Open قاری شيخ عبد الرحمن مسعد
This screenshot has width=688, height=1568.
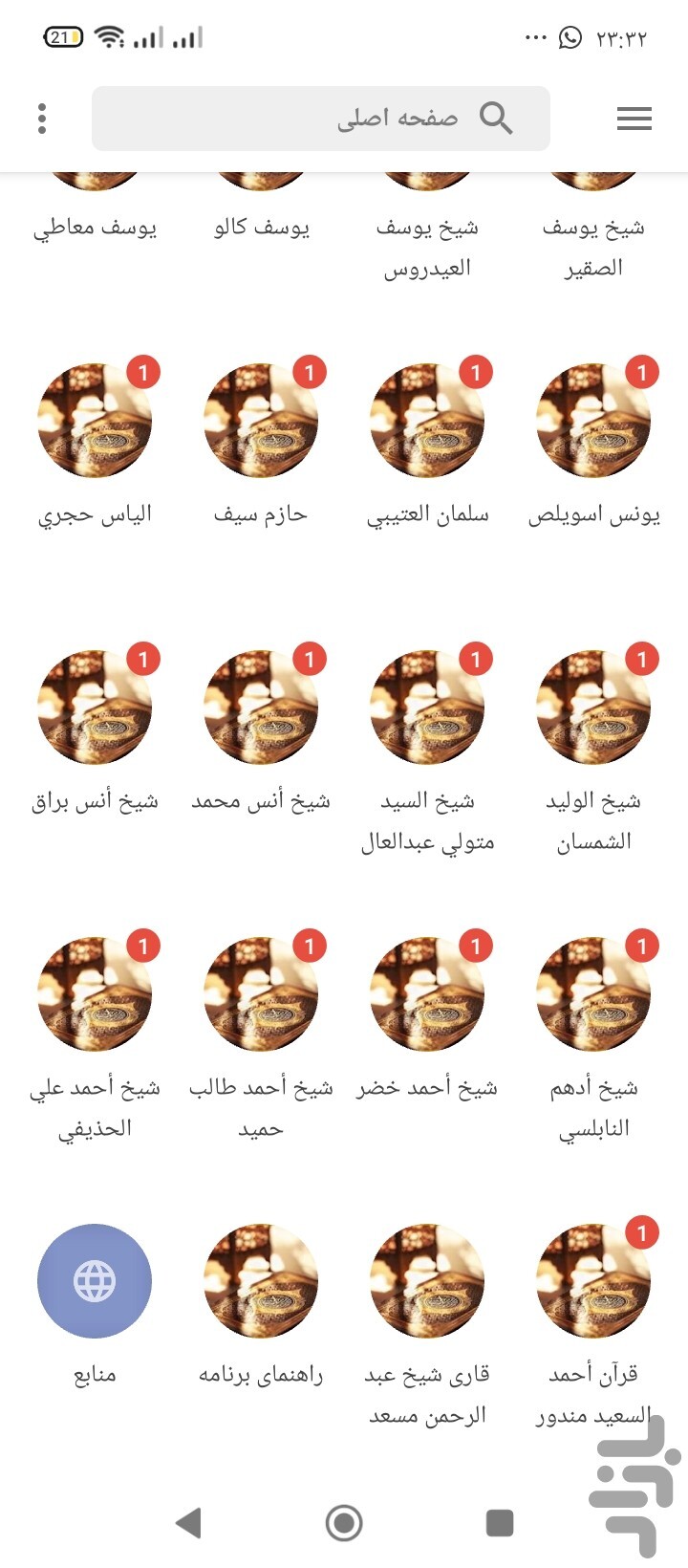(427, 1282)
